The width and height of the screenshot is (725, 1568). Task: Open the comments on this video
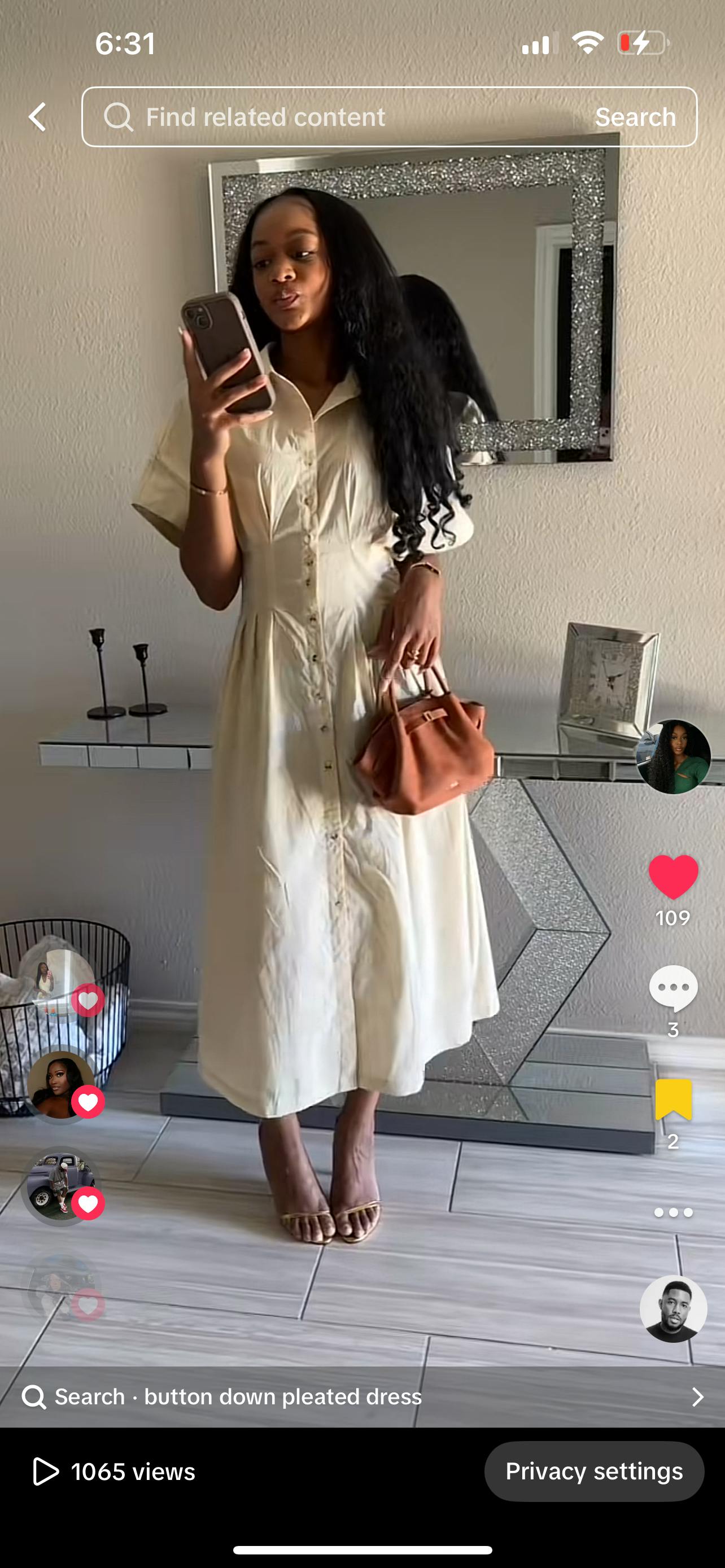672,987
